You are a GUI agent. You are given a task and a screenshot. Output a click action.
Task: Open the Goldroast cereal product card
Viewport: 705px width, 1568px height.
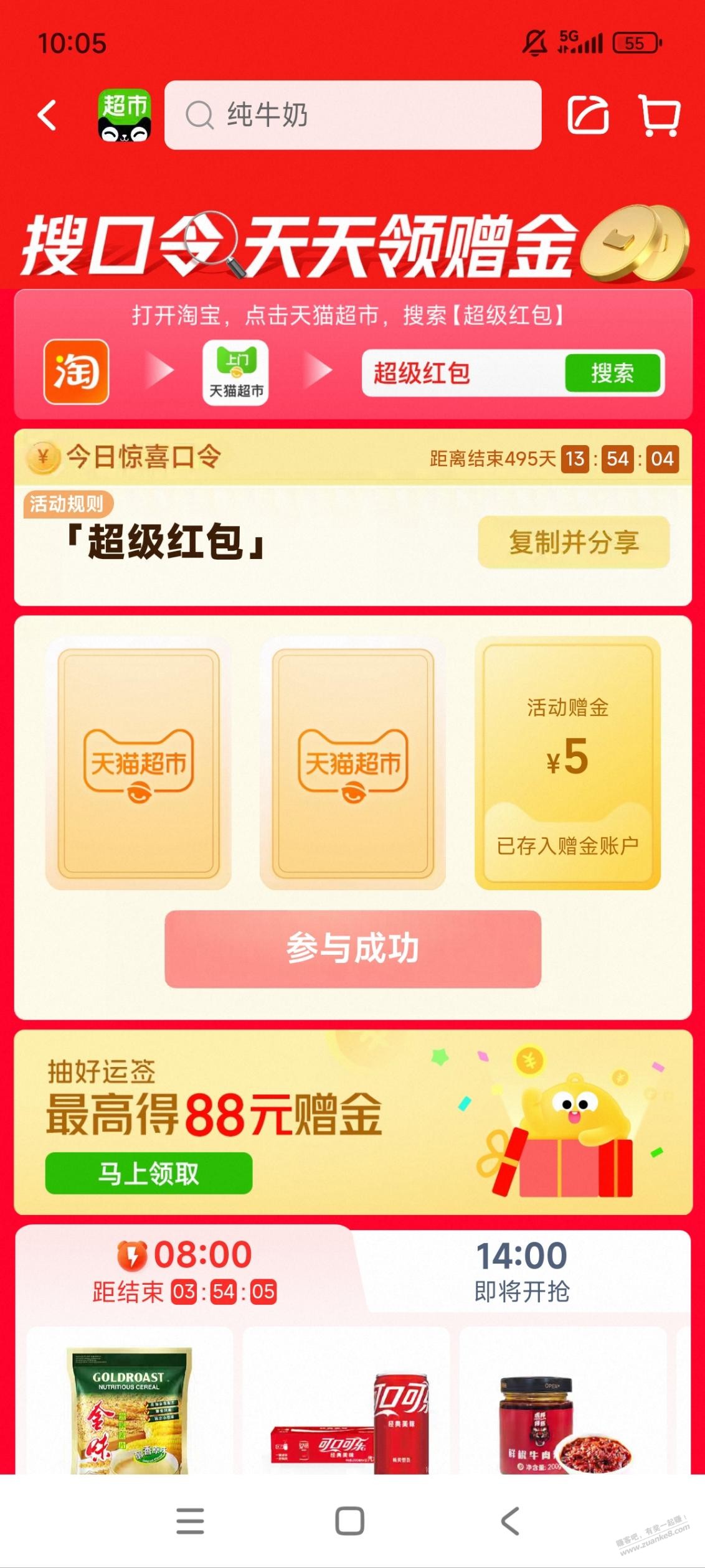[130, 1408]
